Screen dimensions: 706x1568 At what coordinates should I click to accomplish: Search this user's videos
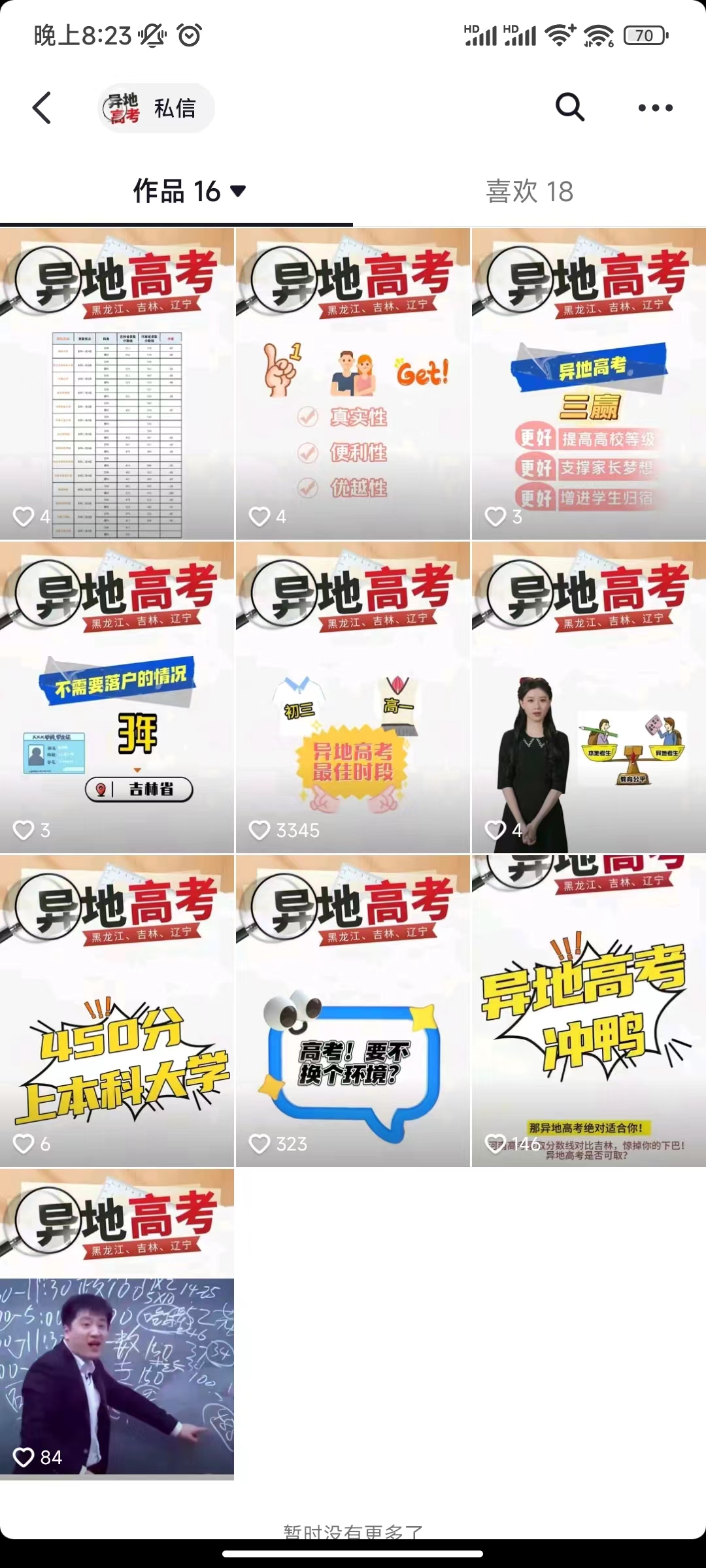(569, 107)
